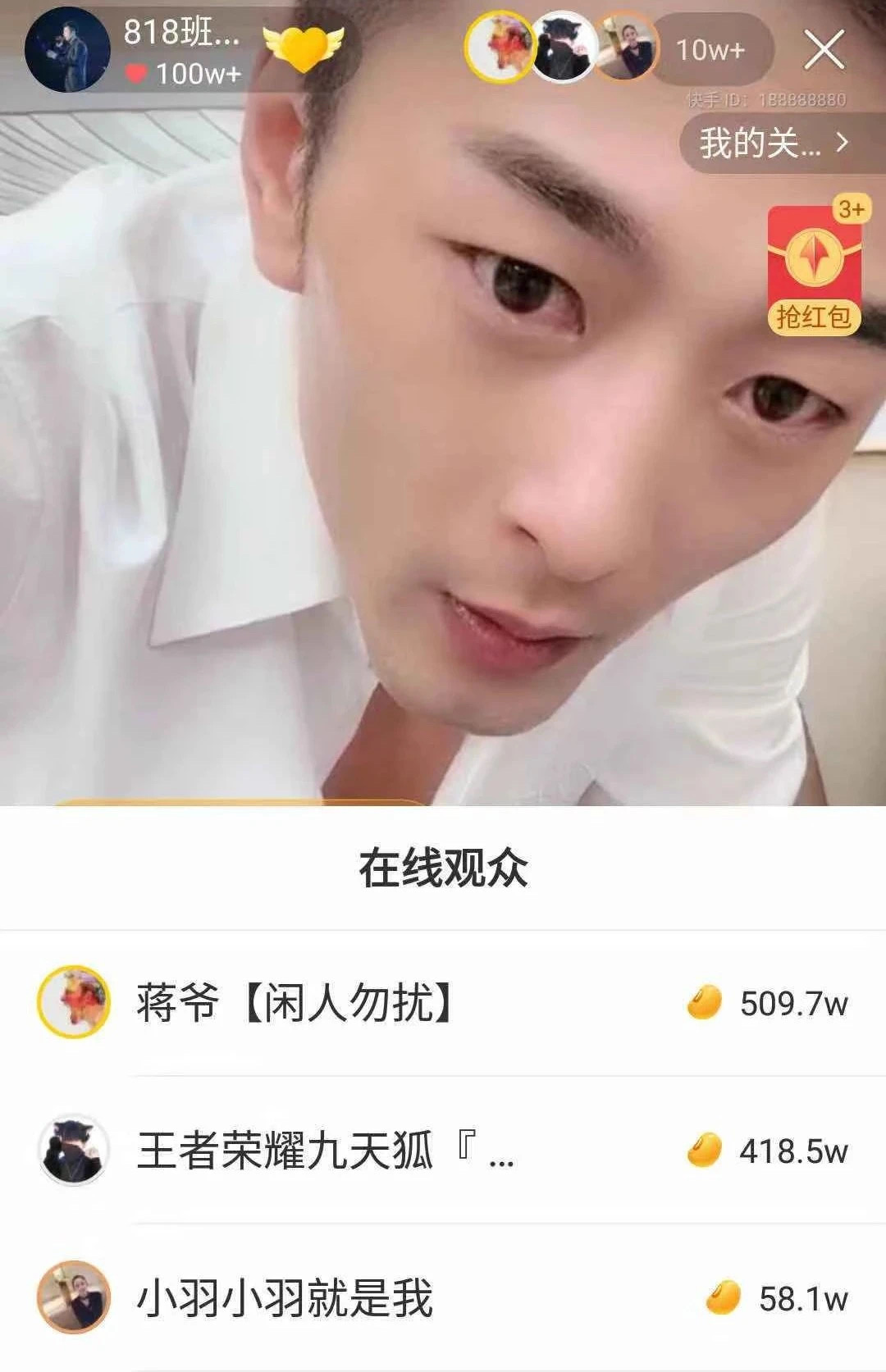The width and height of the screenshot is (886, 1372).
Task: Open viewer 小羽小羽就是我
Action: tap(284, 1297)
